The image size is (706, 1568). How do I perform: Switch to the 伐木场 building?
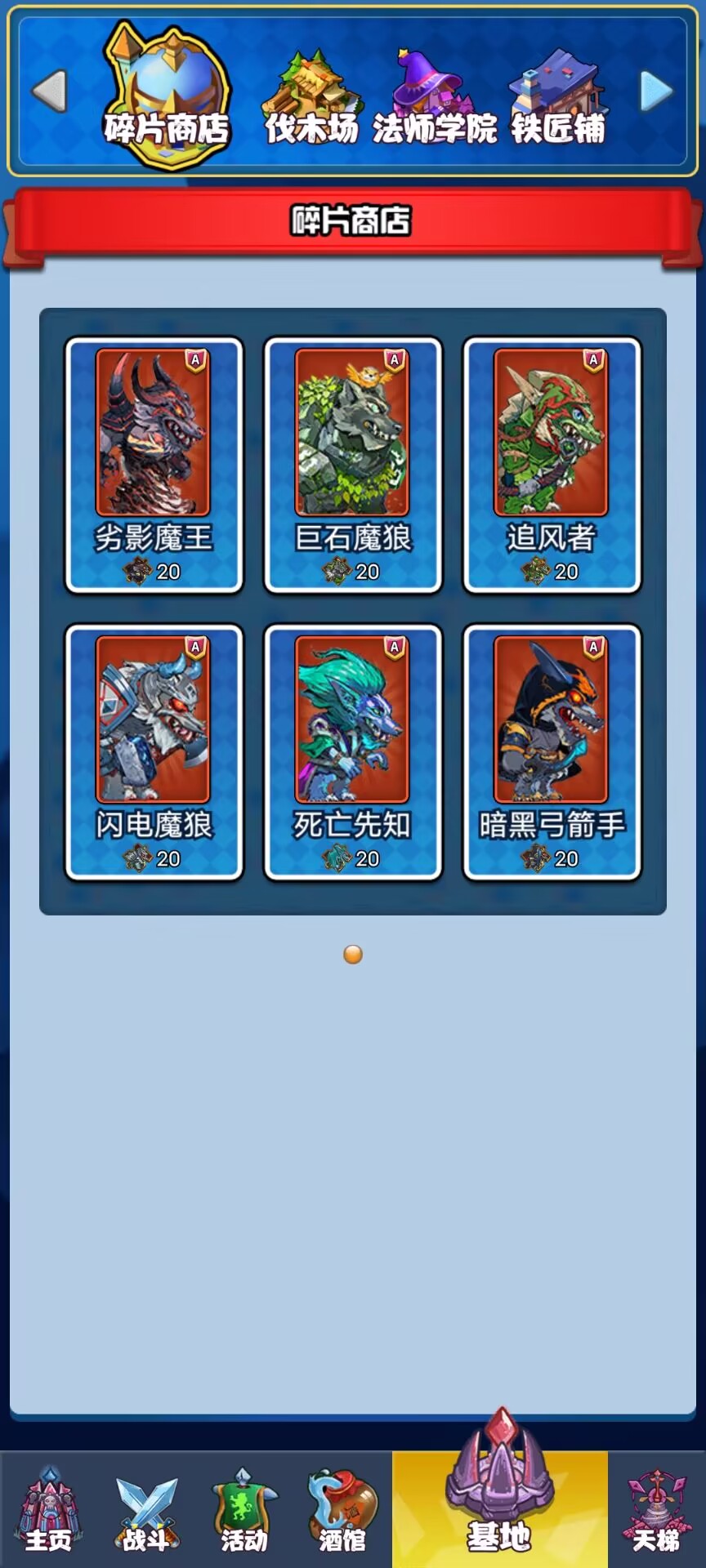[x=311, y=100]
